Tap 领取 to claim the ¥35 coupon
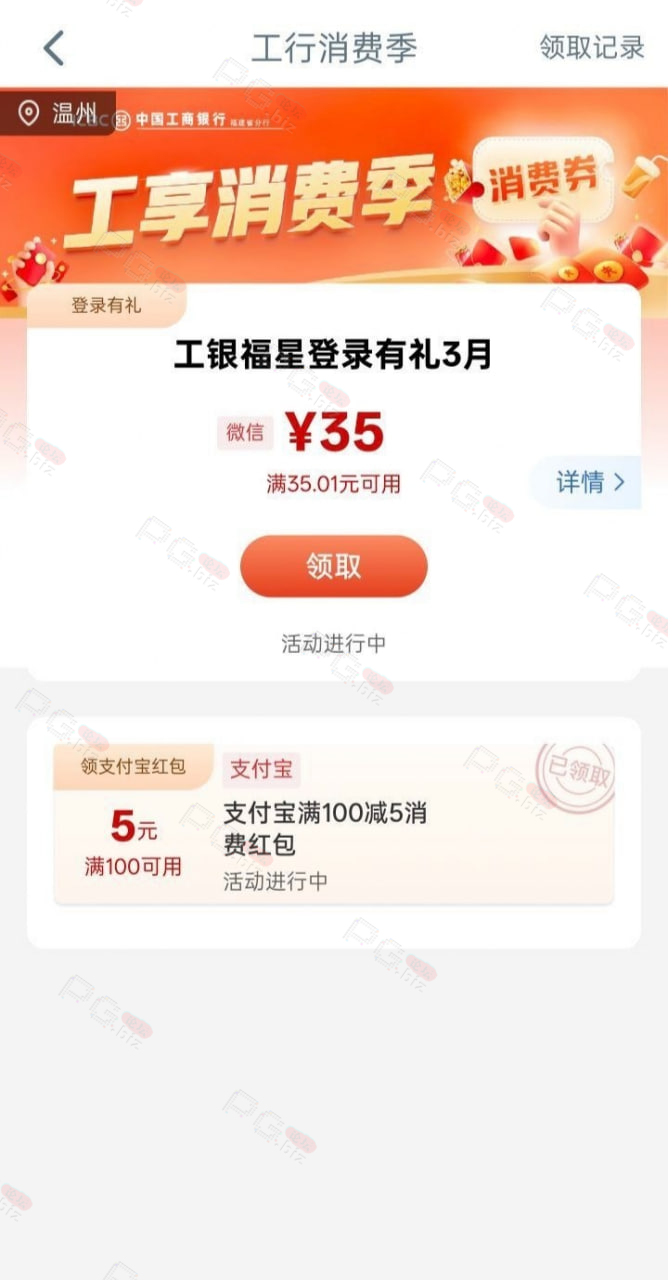The height and width of the screenshot is (1280, 668). tap(333, 566)
